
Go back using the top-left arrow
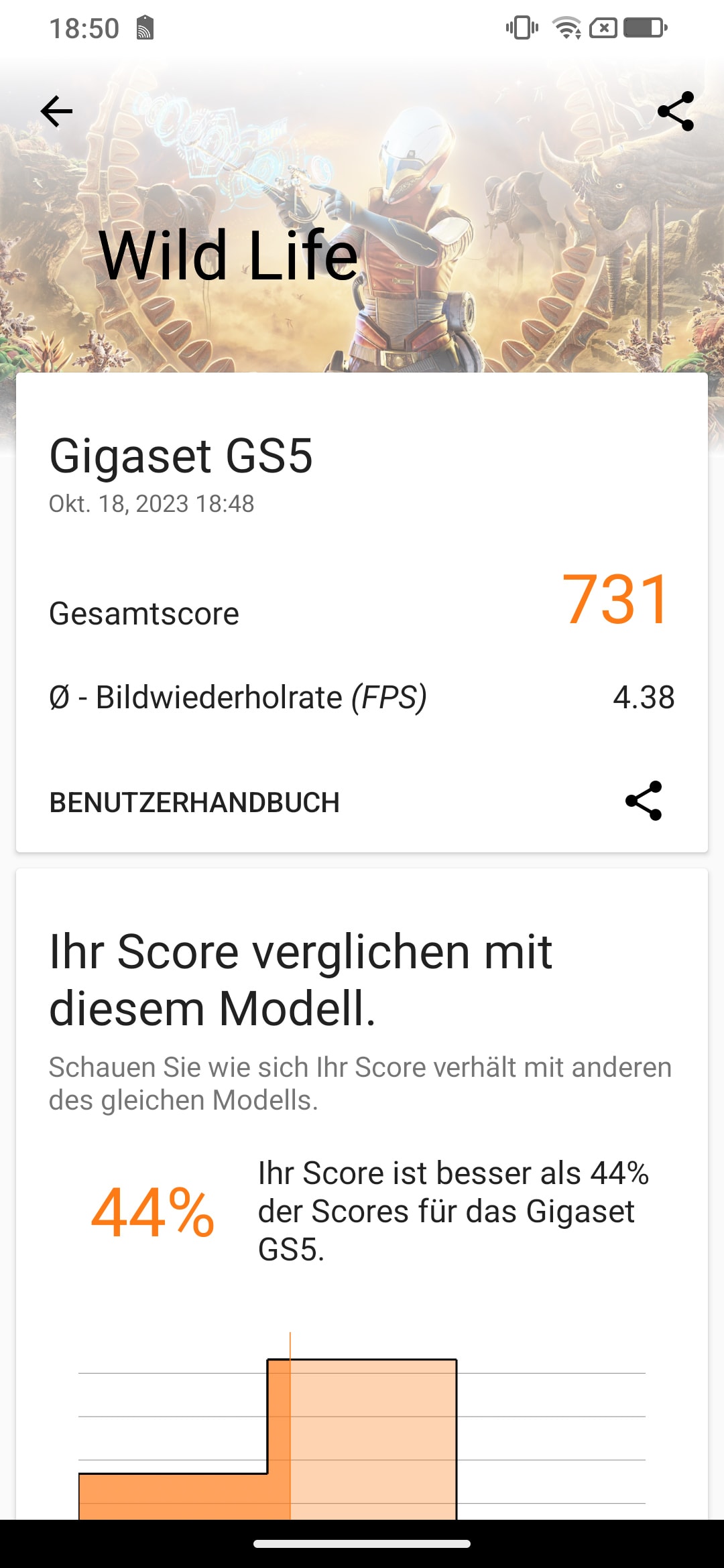pos(56,111)
